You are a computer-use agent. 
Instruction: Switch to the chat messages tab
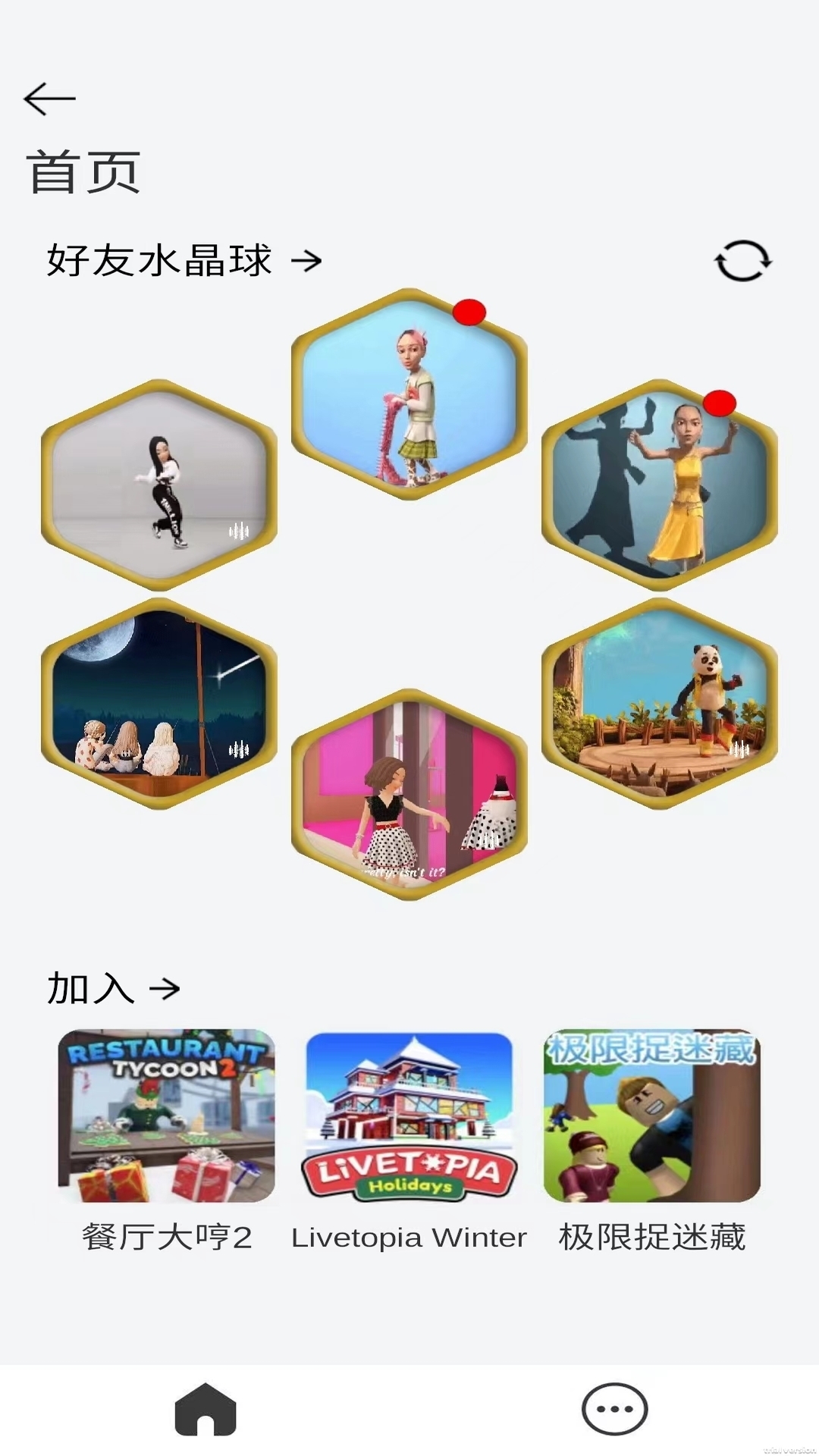click(x=614, y=1410)
